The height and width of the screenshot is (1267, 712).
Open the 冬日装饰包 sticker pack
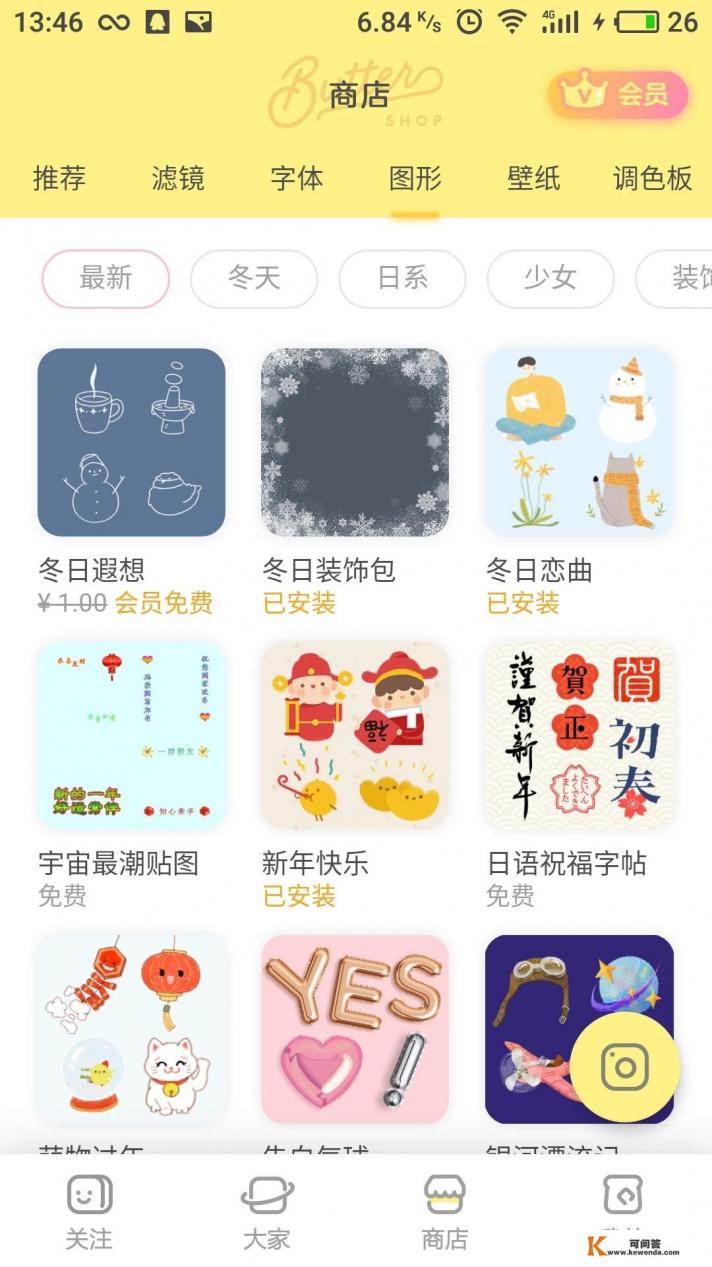(355, 442)
